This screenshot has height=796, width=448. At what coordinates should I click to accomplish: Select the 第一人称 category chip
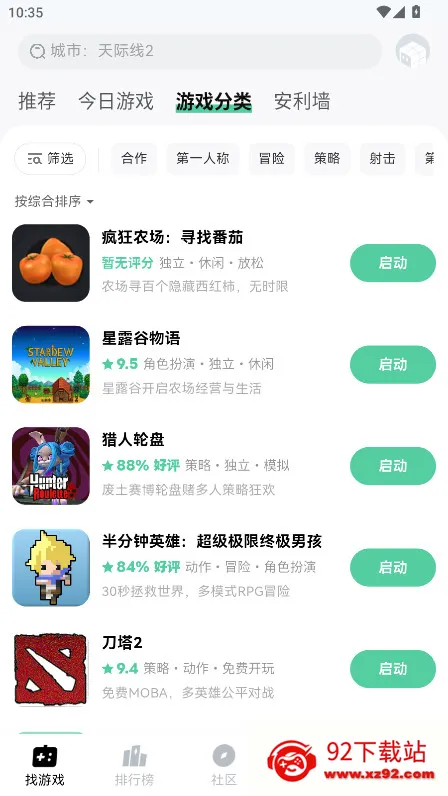203,159
